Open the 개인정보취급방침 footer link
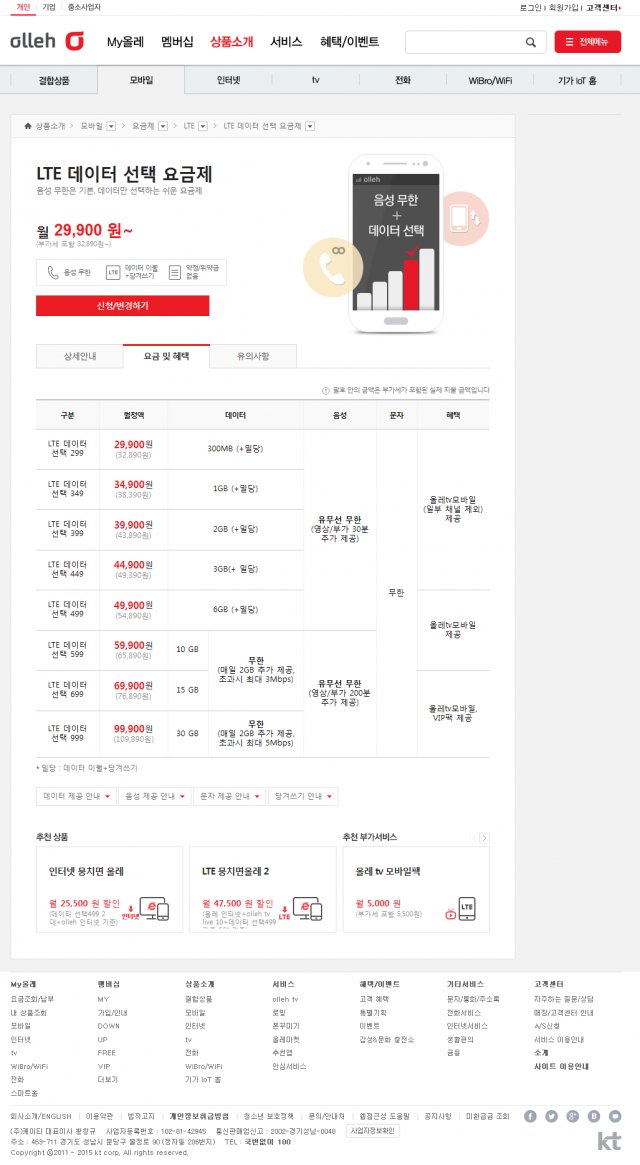Screen dimensions: 640x1165 pyautogui.click(x=199, y=1116)
